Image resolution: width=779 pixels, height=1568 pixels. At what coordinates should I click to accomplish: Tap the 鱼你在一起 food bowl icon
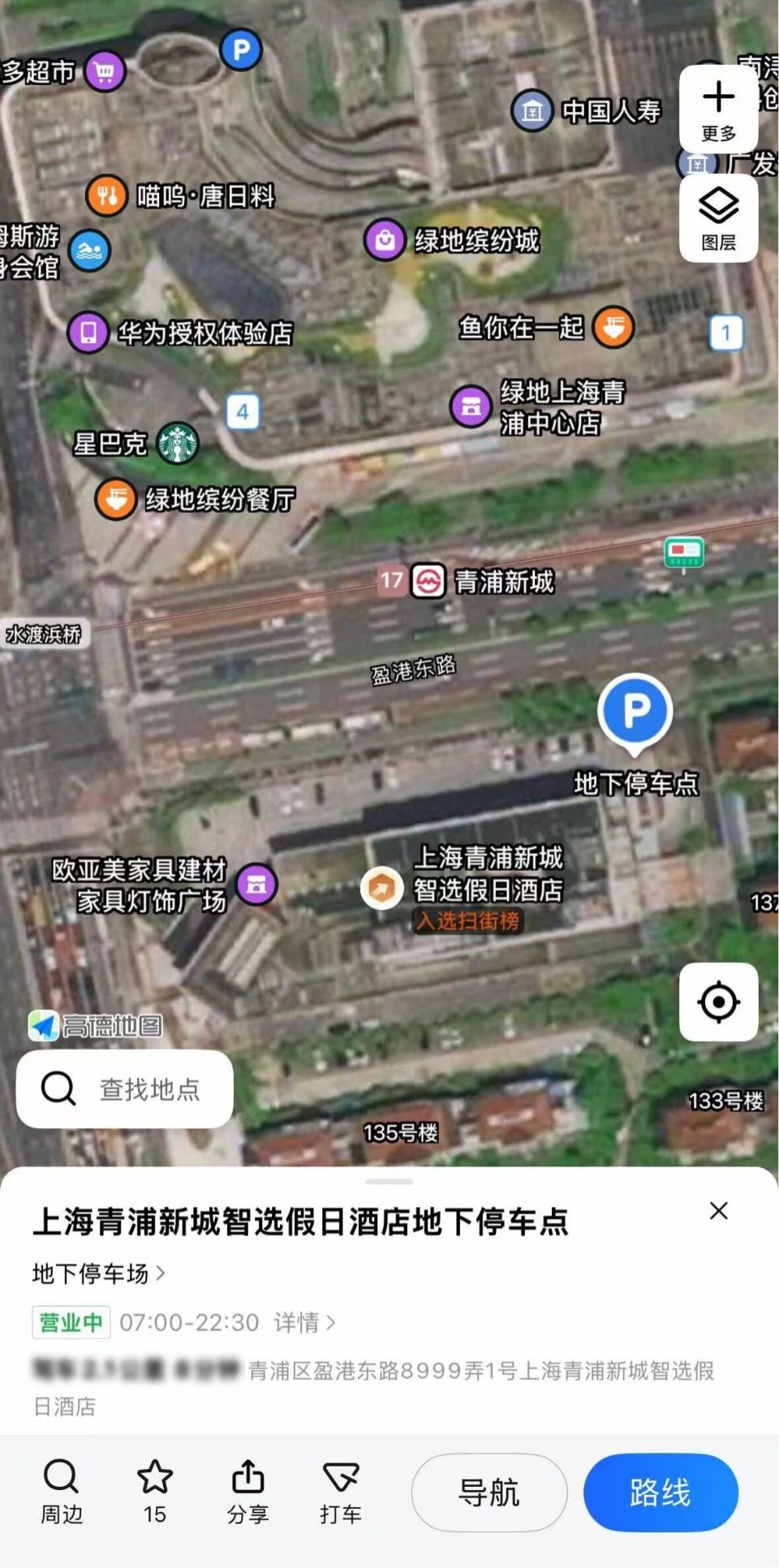click(613, 328)
